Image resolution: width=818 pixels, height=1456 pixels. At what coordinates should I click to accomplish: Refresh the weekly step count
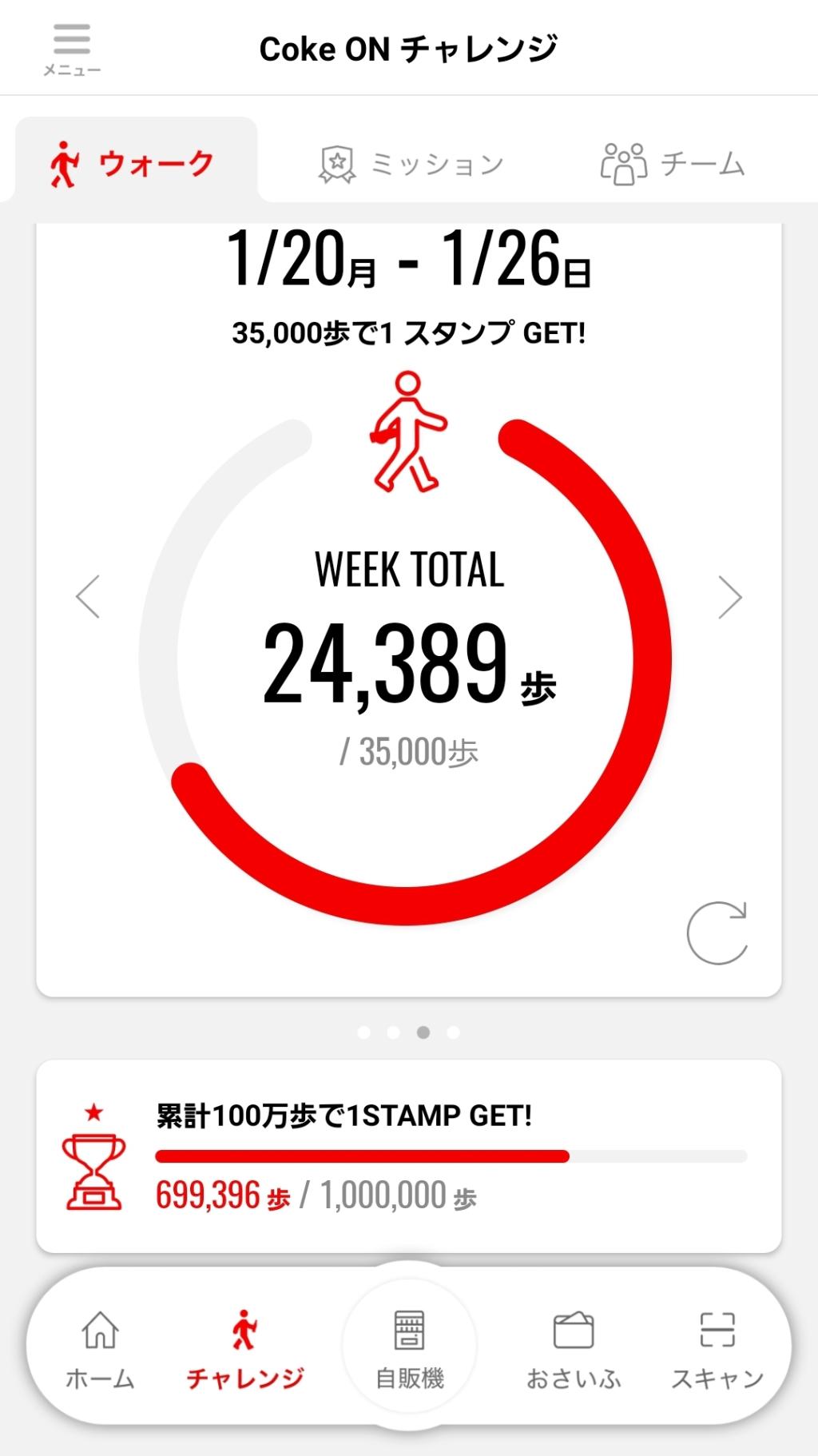pyautogui.click(x=717, y=933)
